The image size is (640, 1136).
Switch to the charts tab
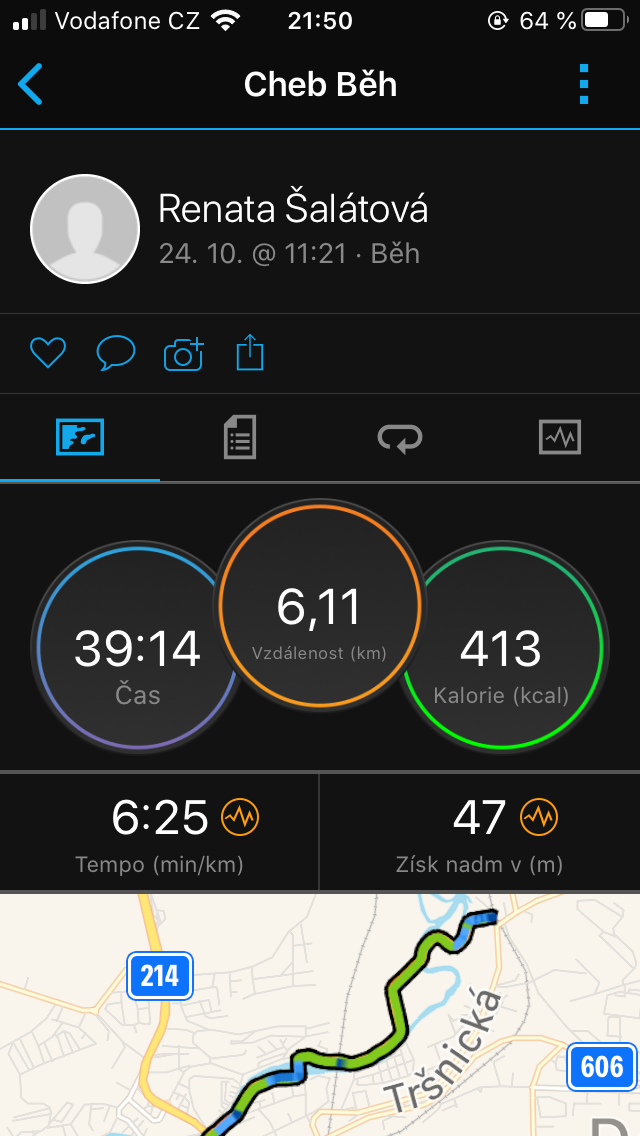click(x=560, y=438)
